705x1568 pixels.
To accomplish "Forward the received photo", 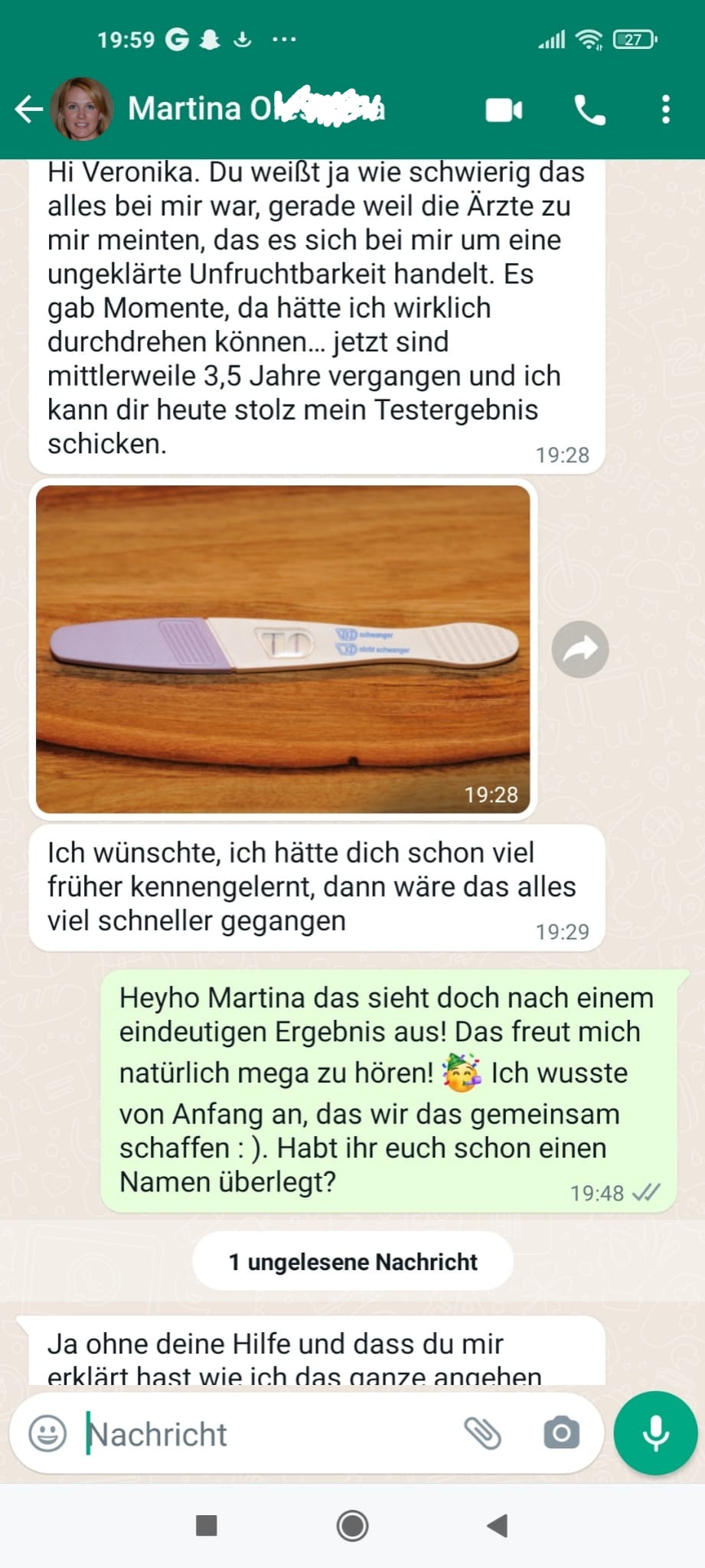I will click(x=580, y=648).
